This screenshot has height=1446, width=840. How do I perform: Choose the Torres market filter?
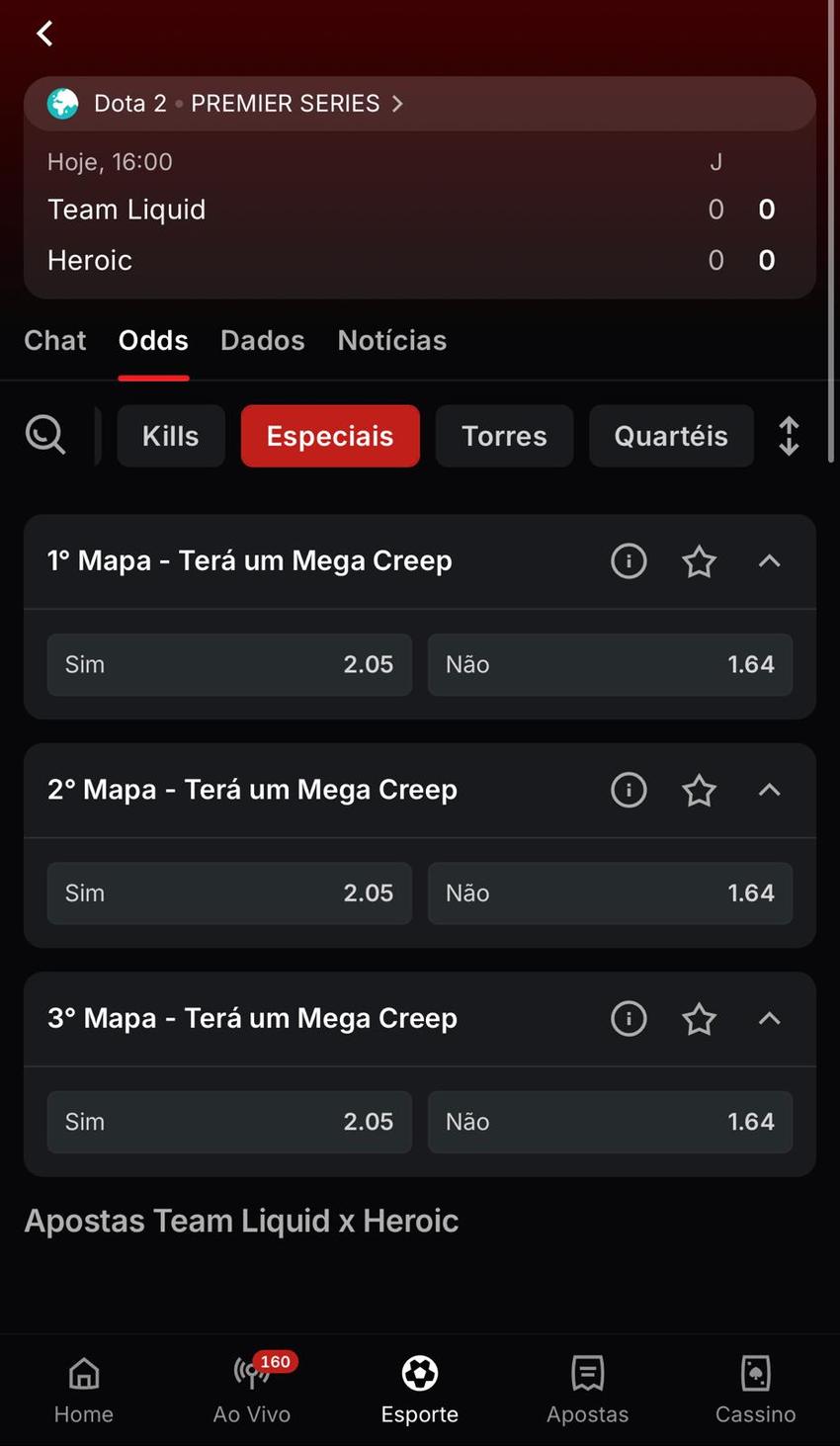click(x=504, y=435)
